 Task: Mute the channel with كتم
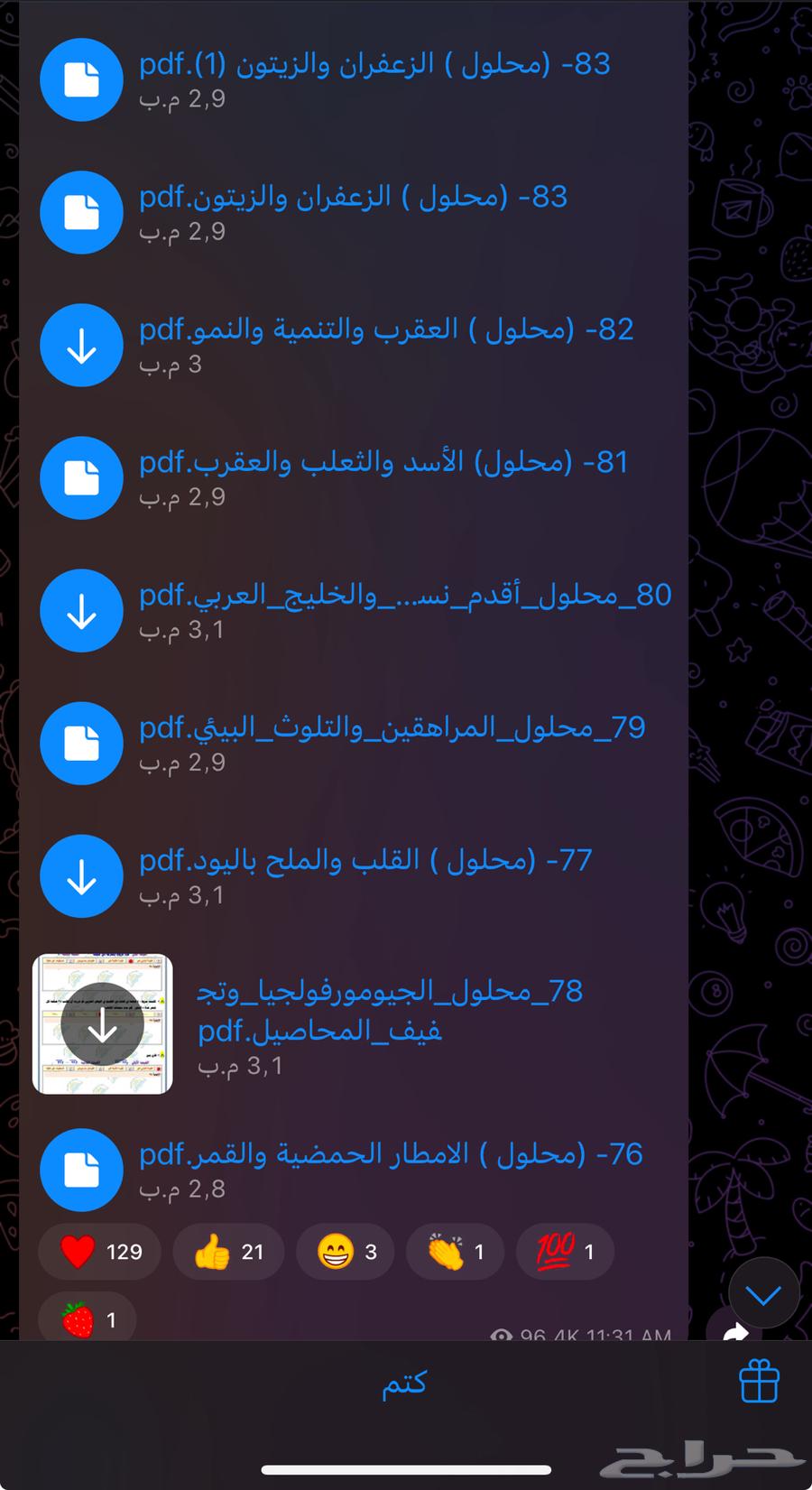coord(403,1384)
